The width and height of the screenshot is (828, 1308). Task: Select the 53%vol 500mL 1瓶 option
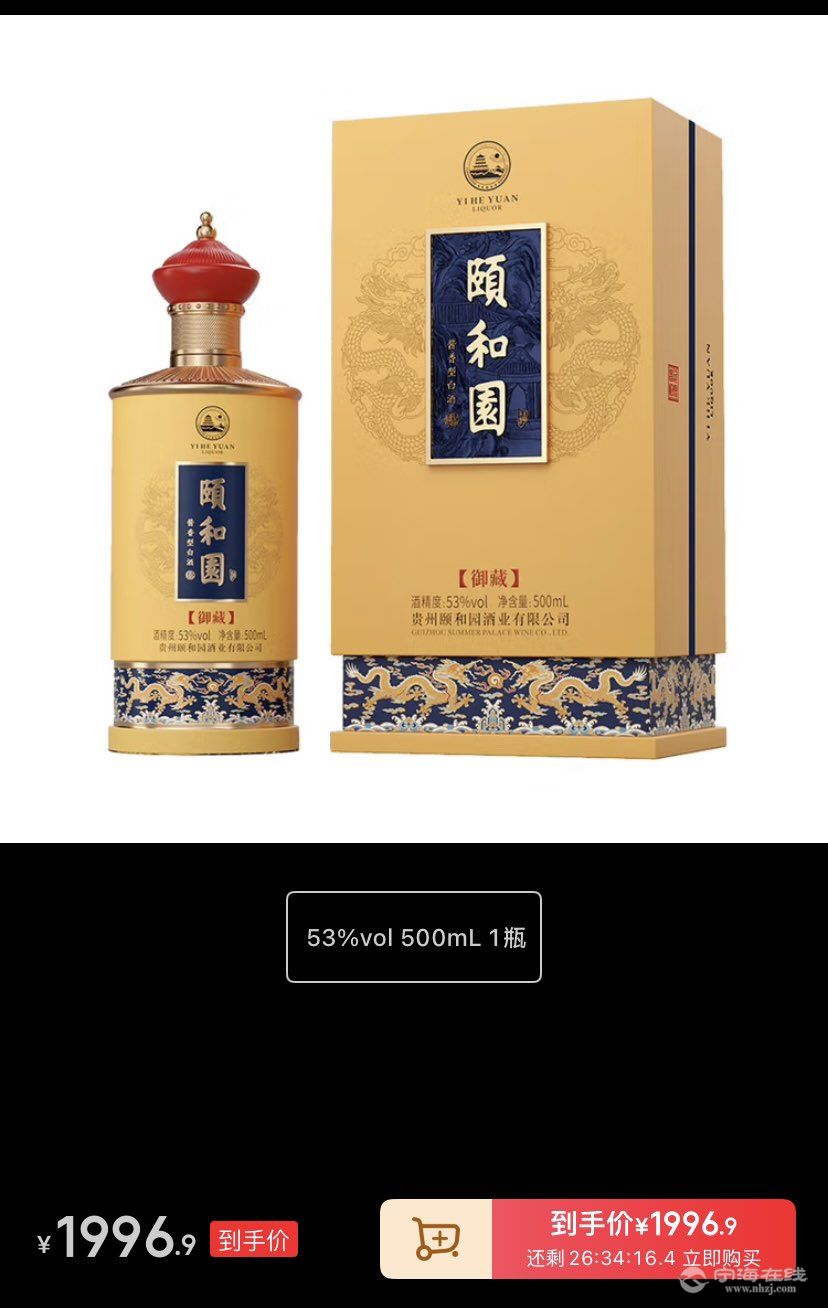click(414, 937)
